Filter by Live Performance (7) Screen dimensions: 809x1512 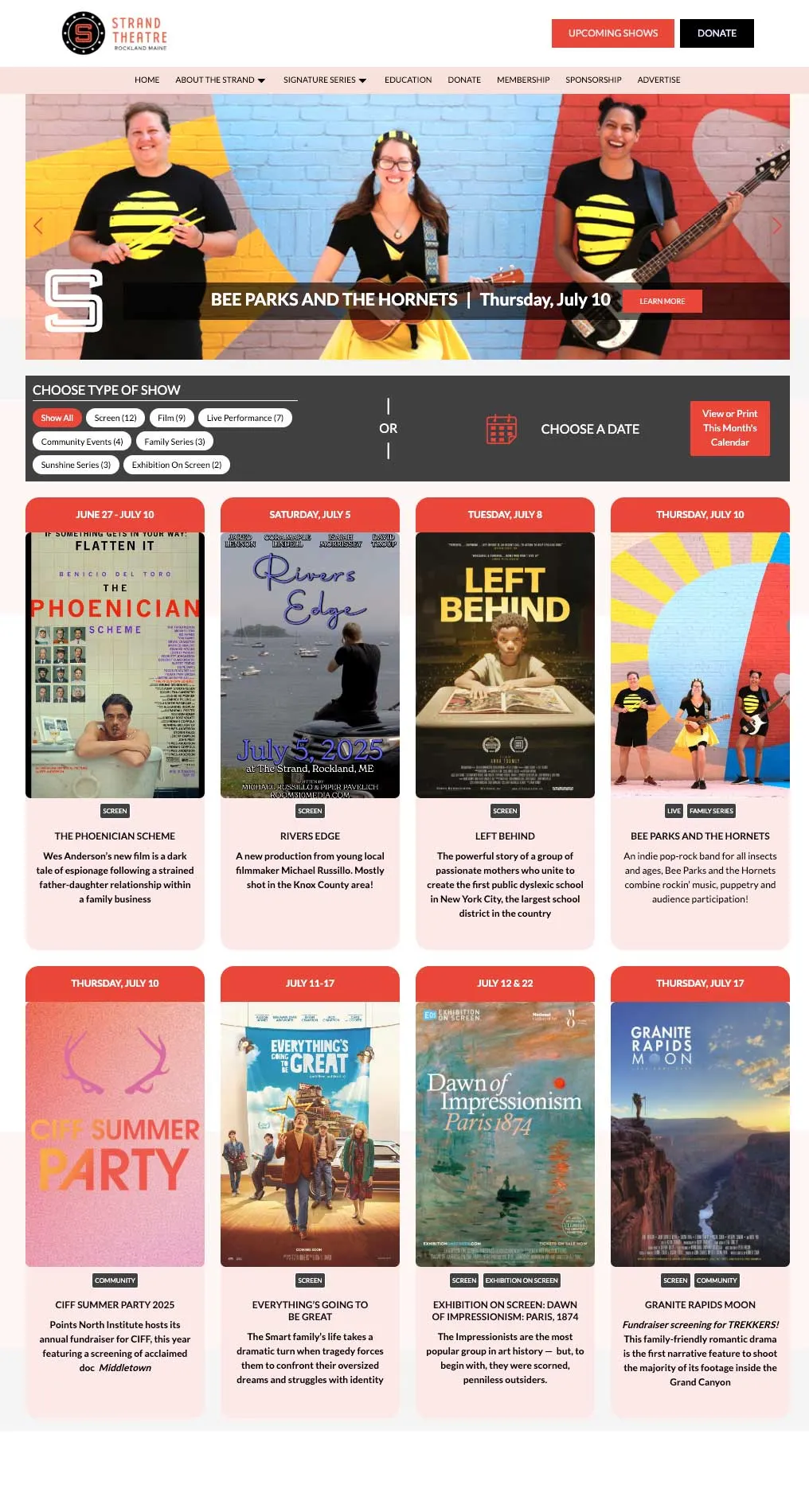244,418
